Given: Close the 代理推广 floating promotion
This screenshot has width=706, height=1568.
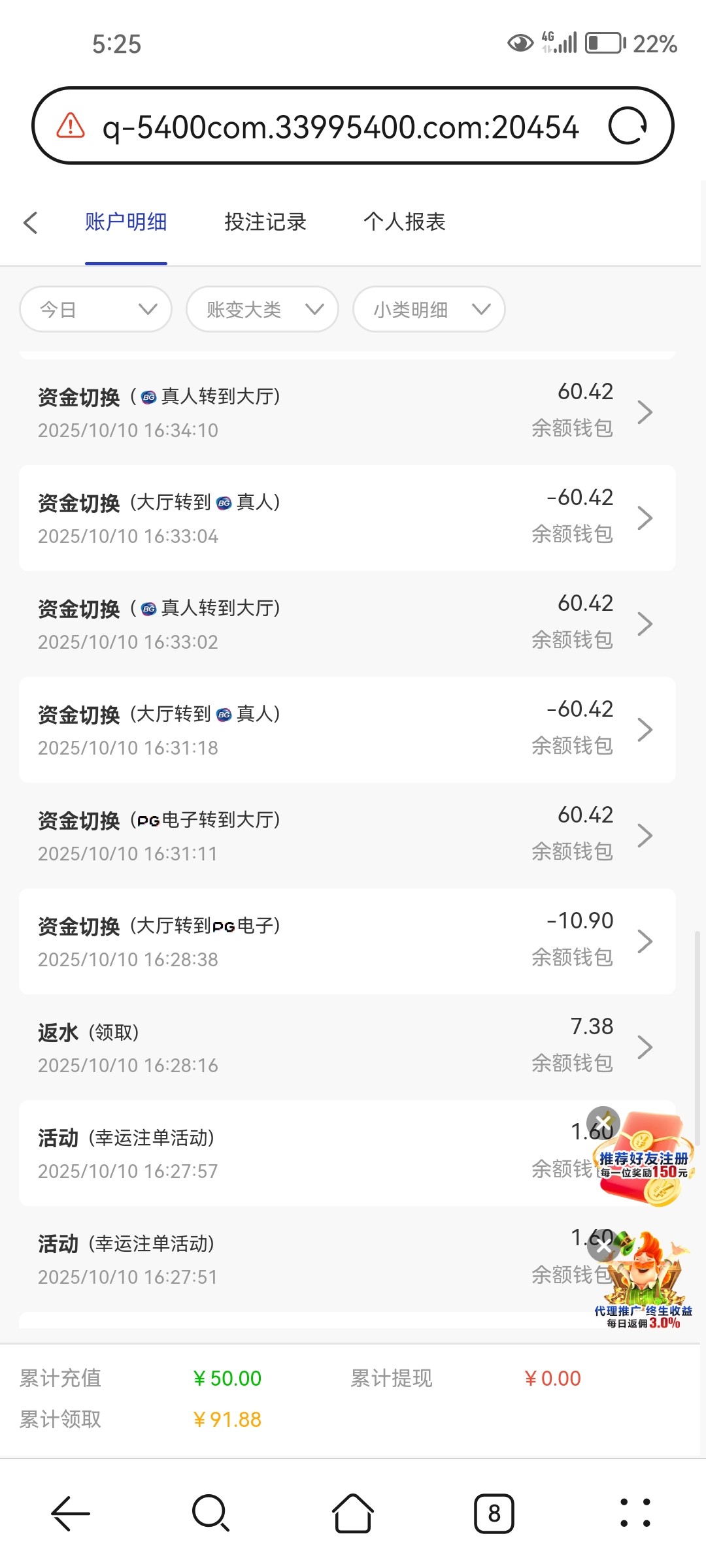Looking at the screenshot, I should (x=603, y=1246).
